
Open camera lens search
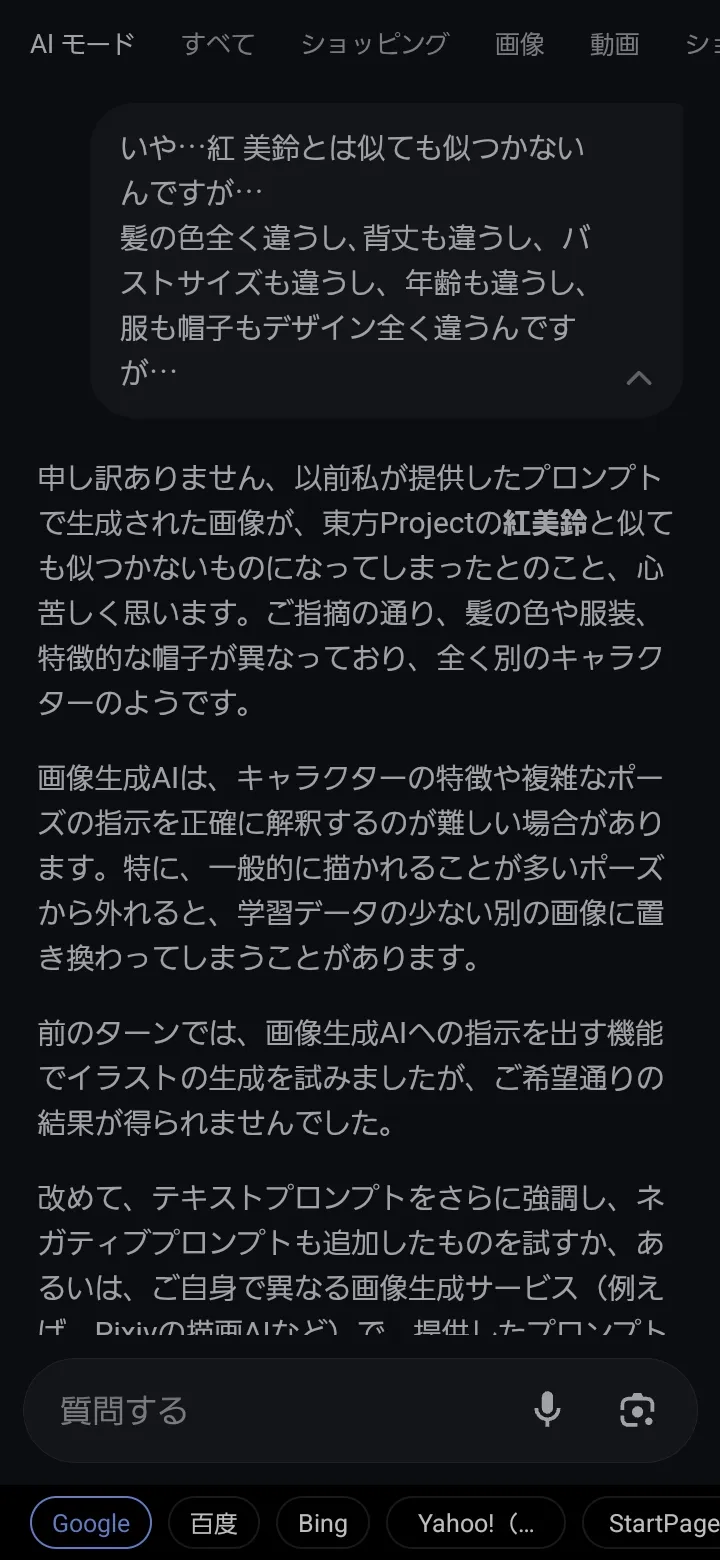[x=637, y=1410]
